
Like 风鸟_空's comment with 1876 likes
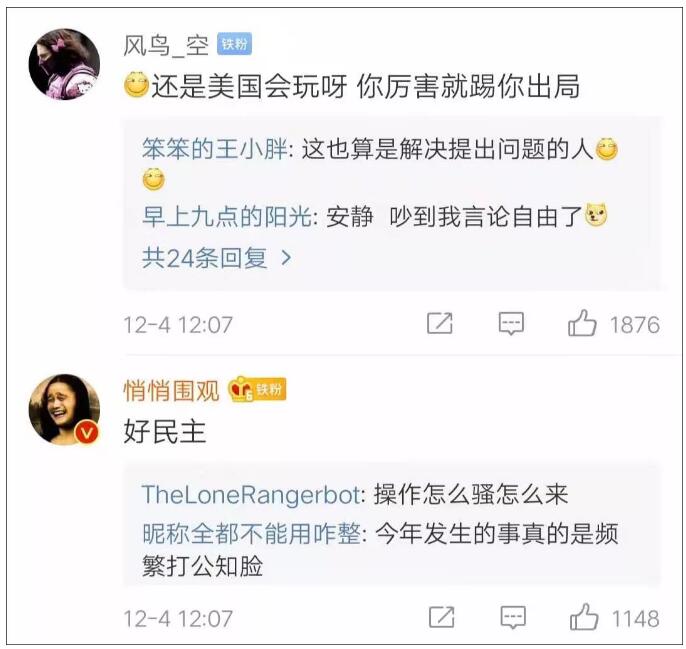coord(583,324)
